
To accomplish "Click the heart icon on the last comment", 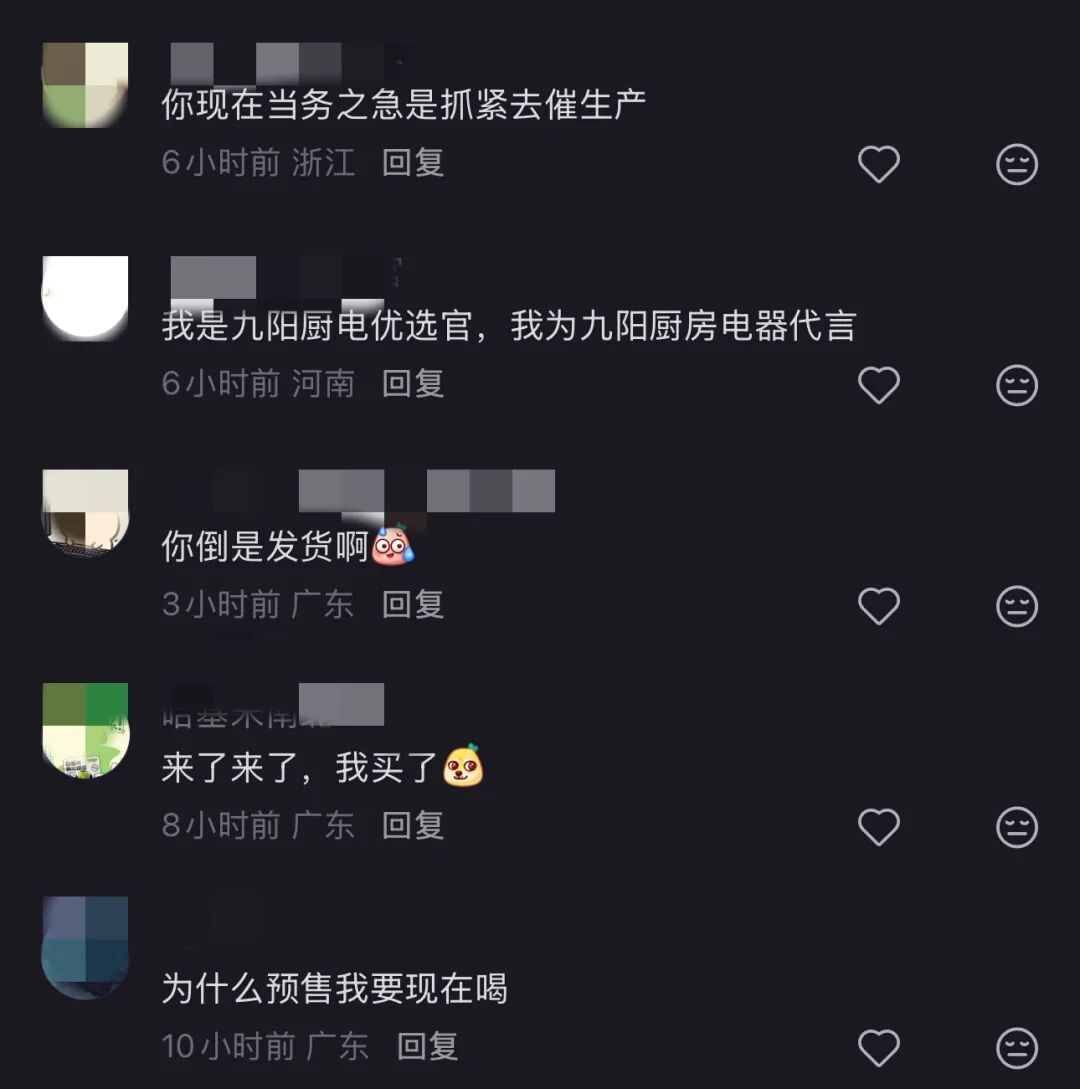I will coord(879,1049).
